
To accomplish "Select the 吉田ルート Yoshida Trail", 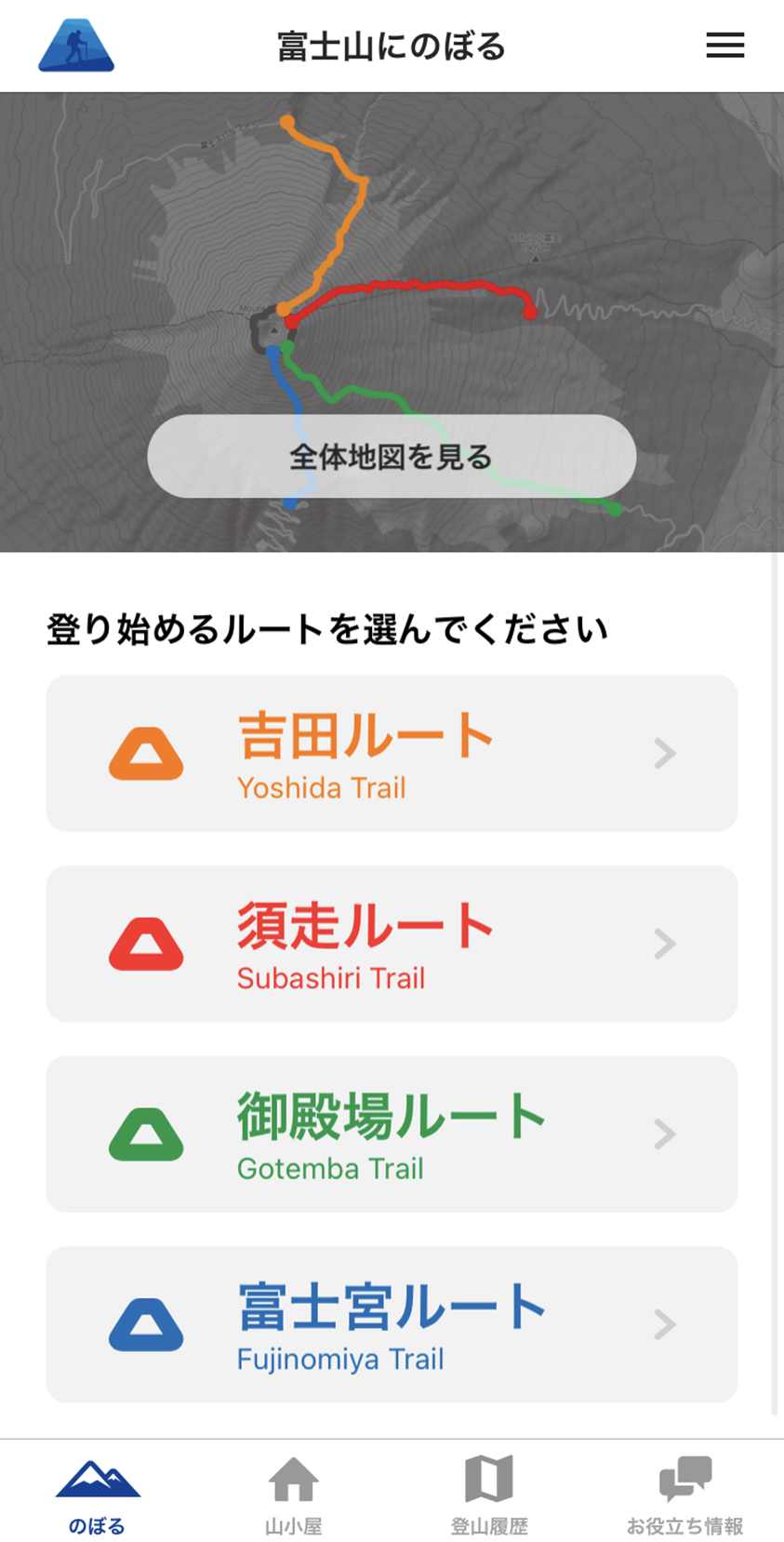I will [392, 753].
